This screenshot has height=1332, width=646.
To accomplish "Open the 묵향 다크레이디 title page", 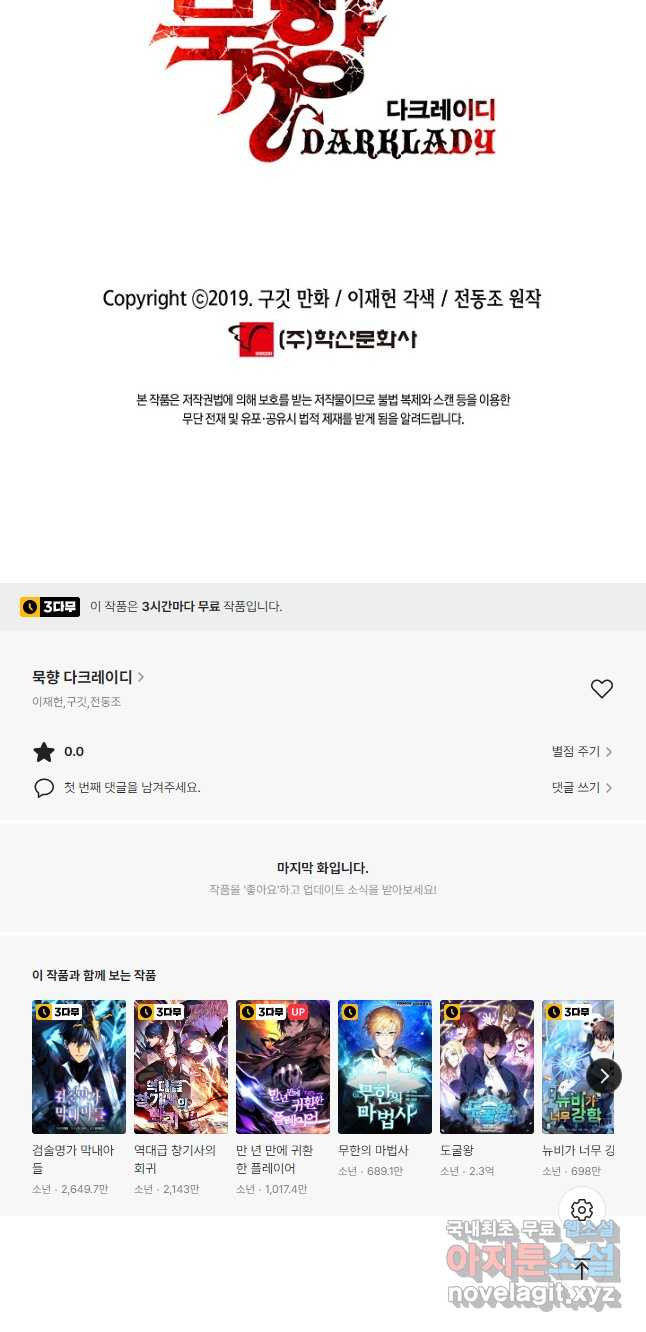I will point(88,677).
